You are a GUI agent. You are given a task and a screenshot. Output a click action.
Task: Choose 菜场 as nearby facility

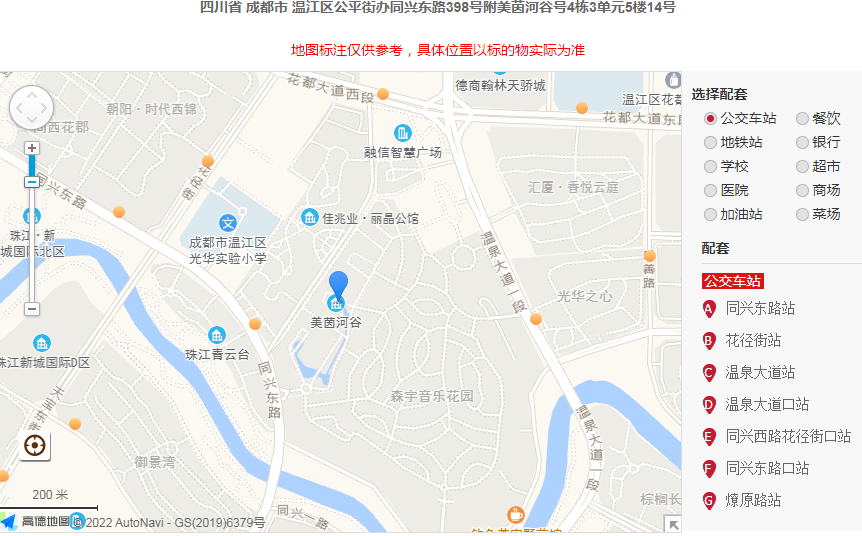click(x=802, y=214)
